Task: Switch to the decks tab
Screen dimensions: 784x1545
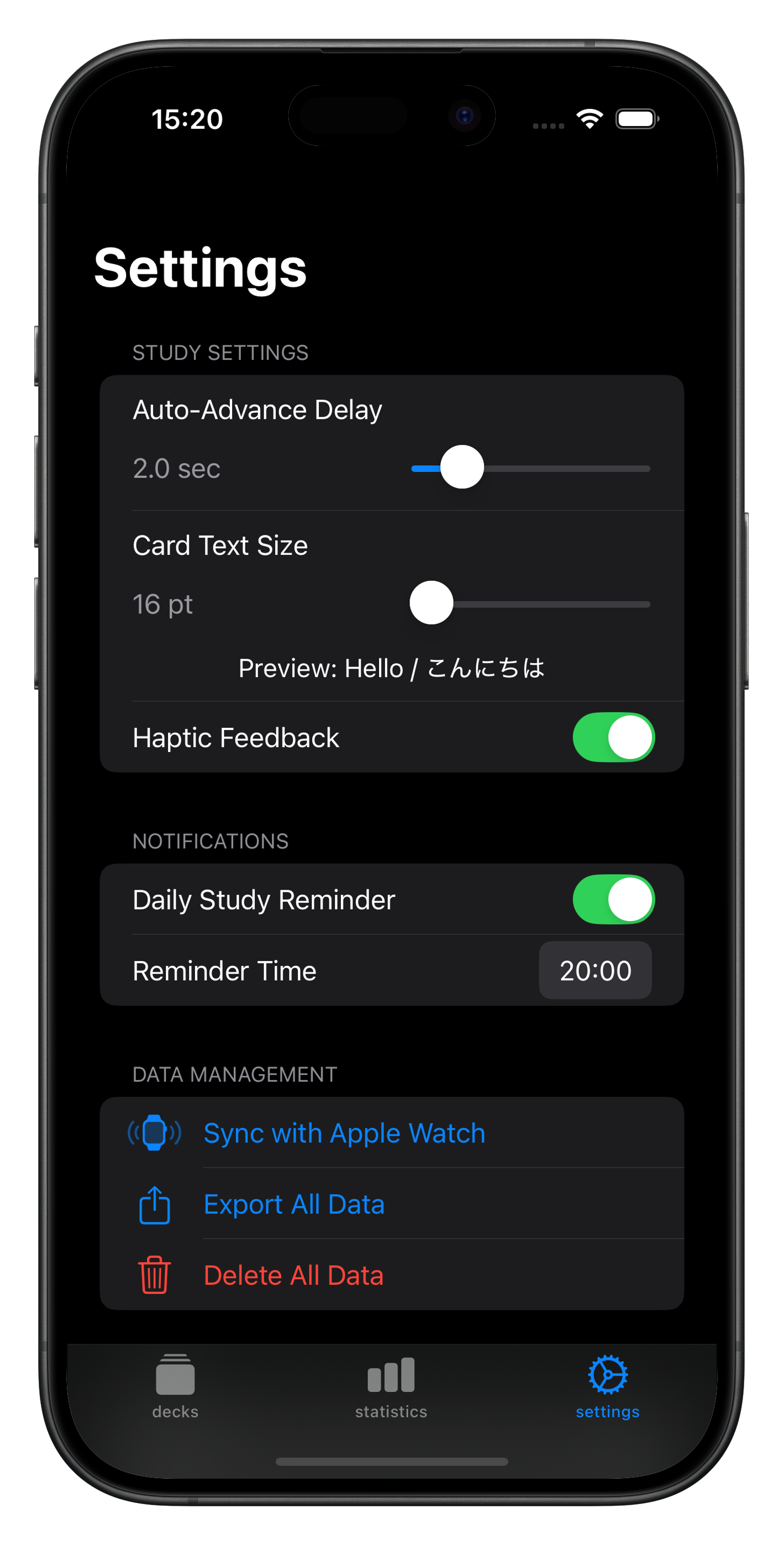Action: click(175, 1386)
